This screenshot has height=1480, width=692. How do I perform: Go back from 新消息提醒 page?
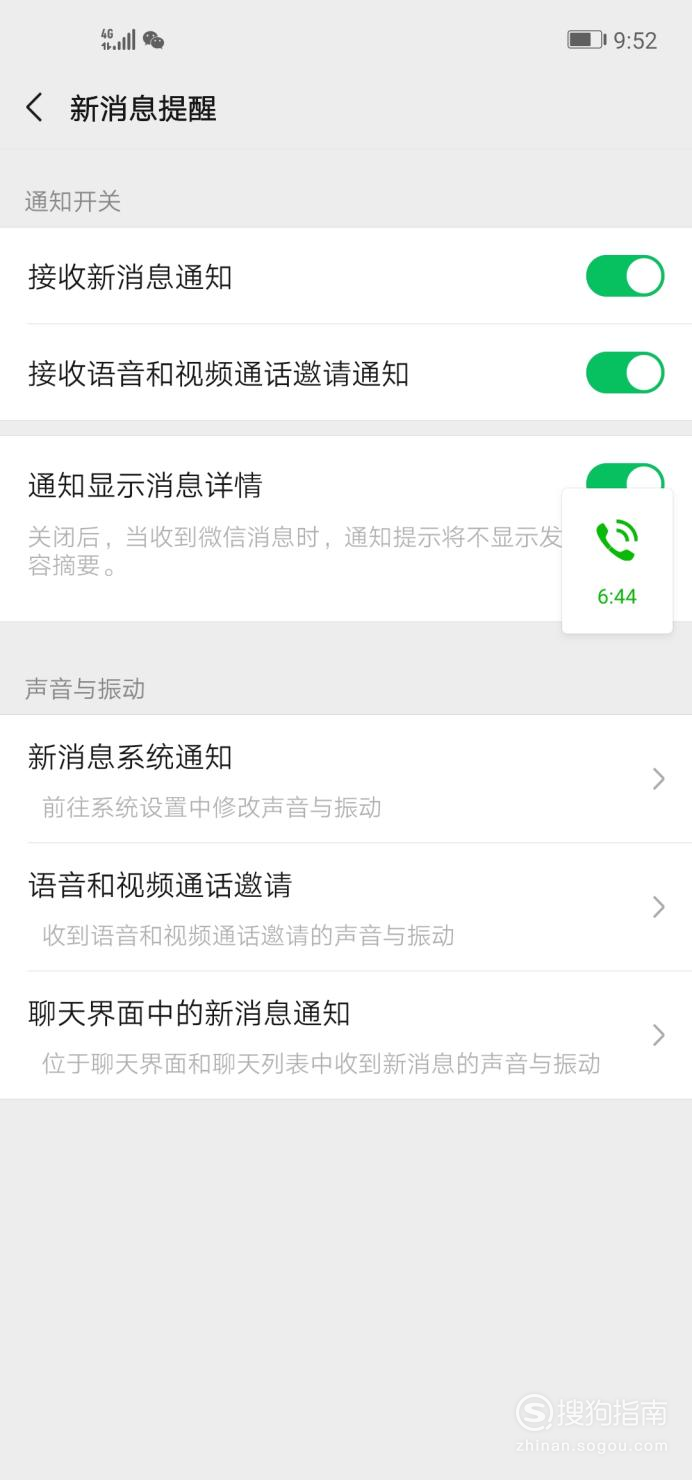click(x=35, y=108)
